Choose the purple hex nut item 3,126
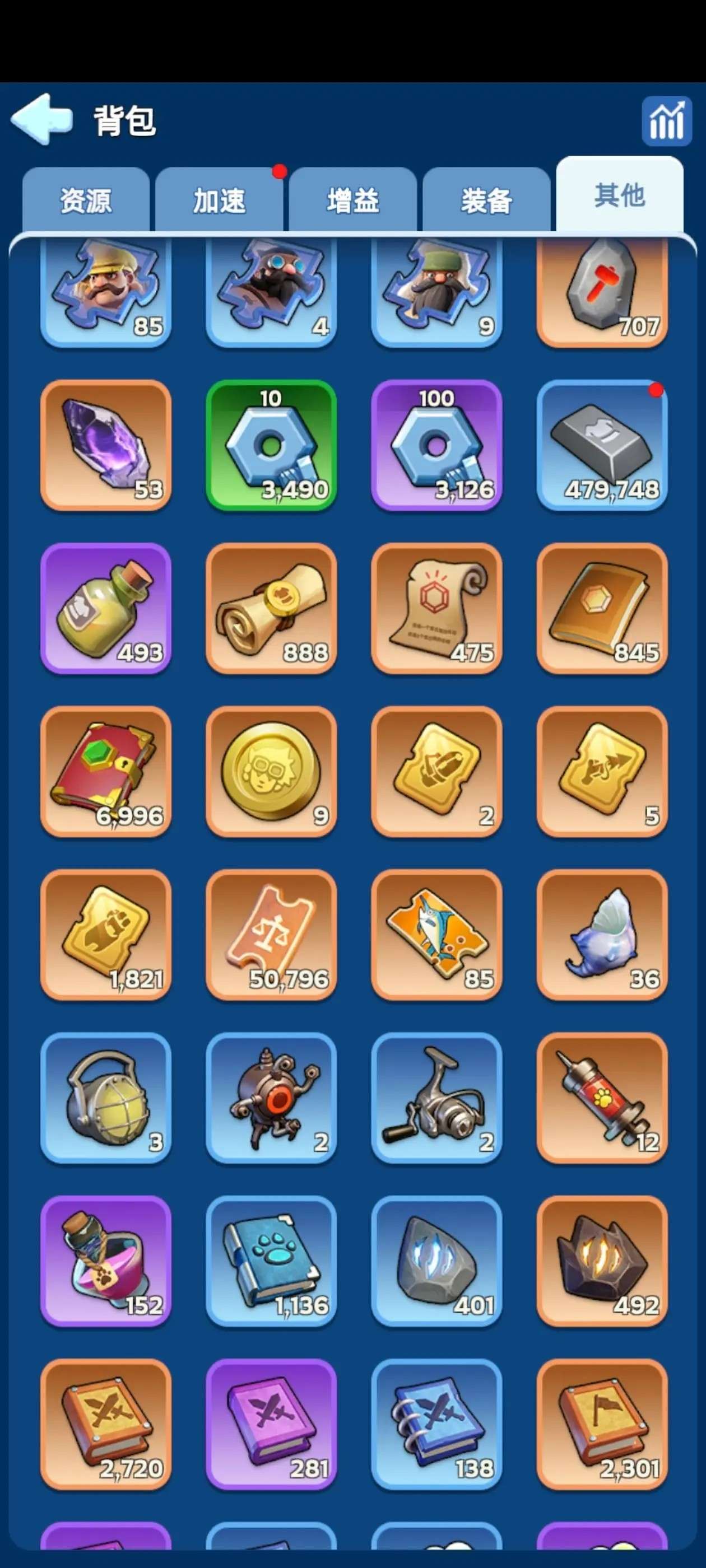Viewport: 706px width, 1568px height. pyautogui.click(x=436, y=445)
